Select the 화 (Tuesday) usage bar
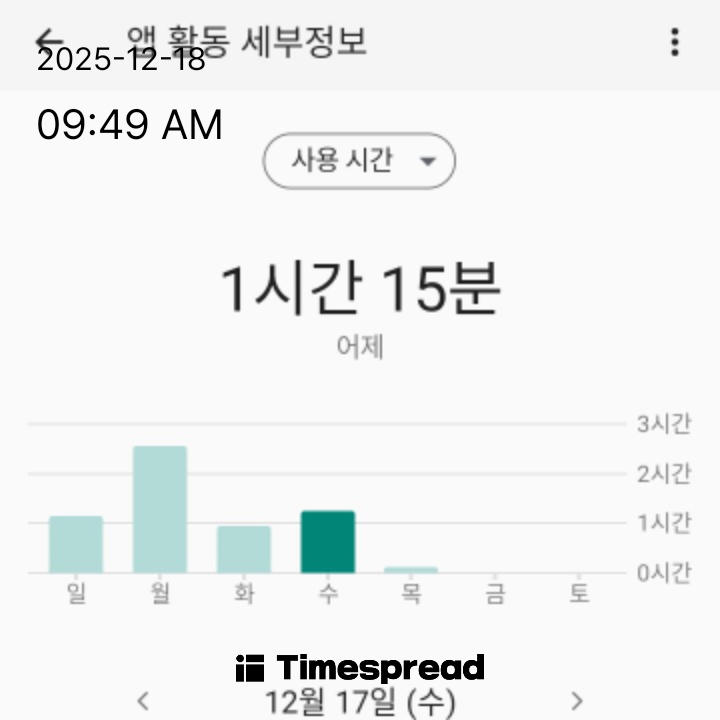 244,549
